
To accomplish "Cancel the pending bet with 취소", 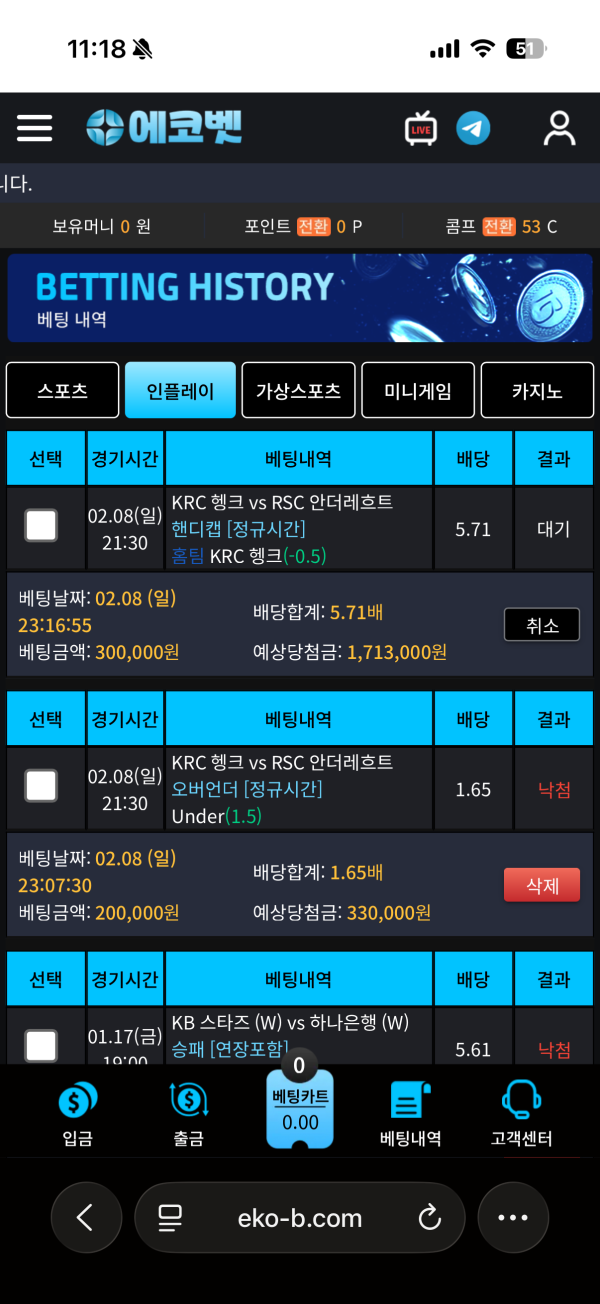I will pos(541,626).
